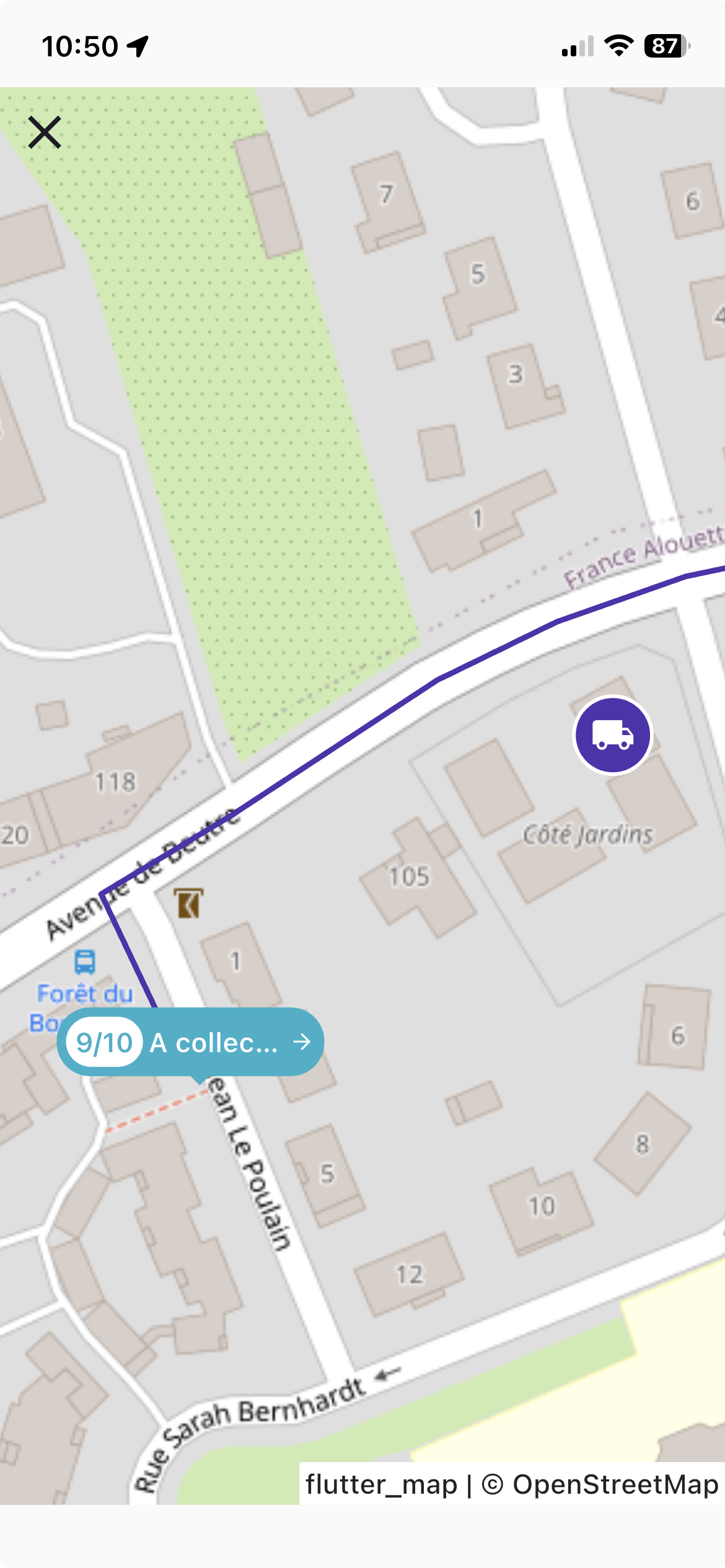Screen dimensions: 725x1568
Task: Open the 9/10 A collec... stop bubble
Action: pyautogui.click(x=191, y=1042)
